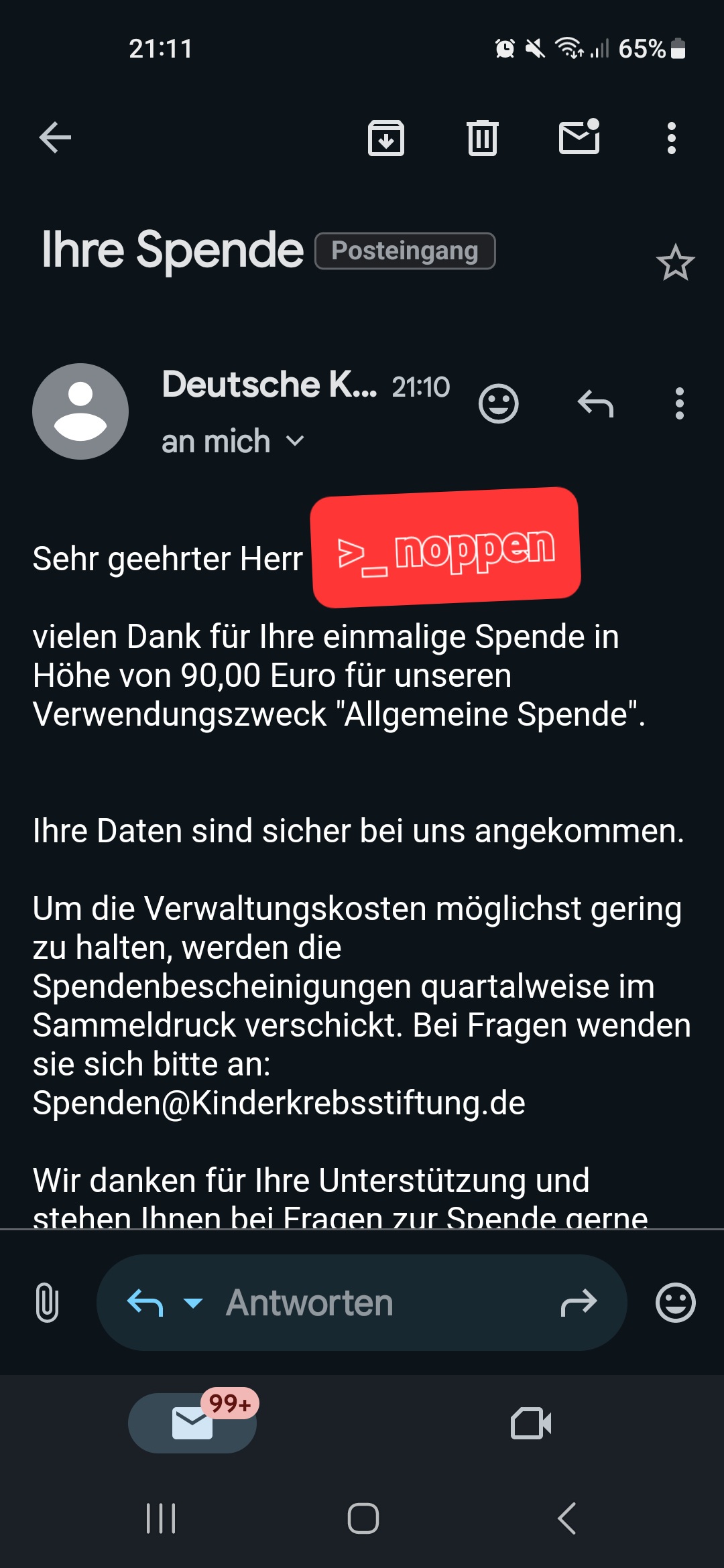724x1568 pixels.
Task: Forward this email
Action: [579, 1303]
